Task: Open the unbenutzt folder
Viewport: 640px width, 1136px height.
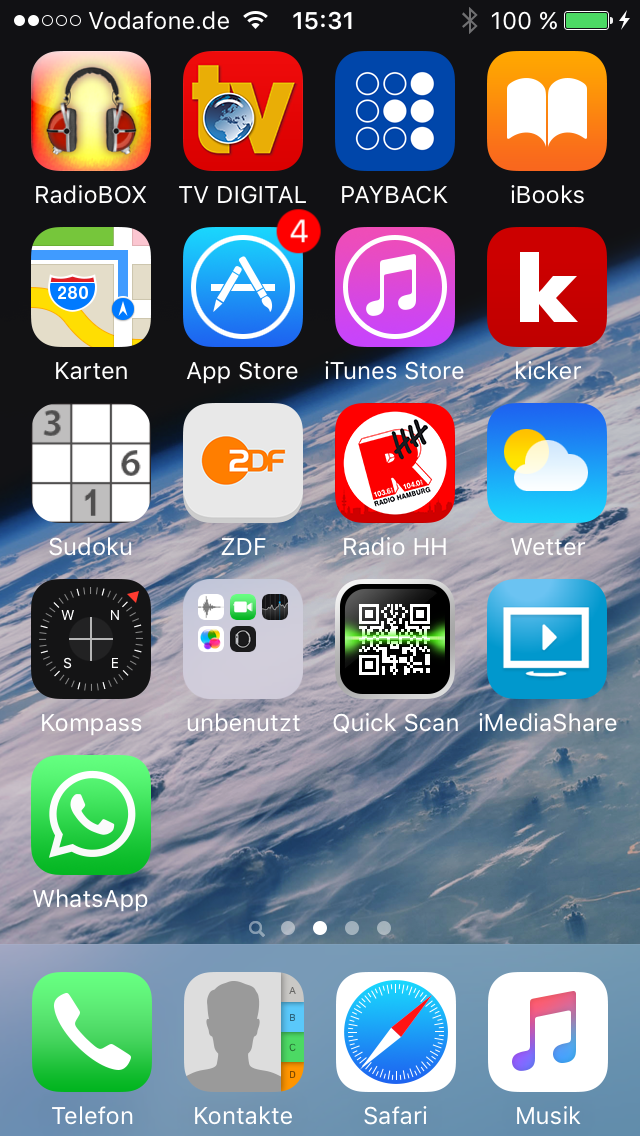Action: [243, 639]
